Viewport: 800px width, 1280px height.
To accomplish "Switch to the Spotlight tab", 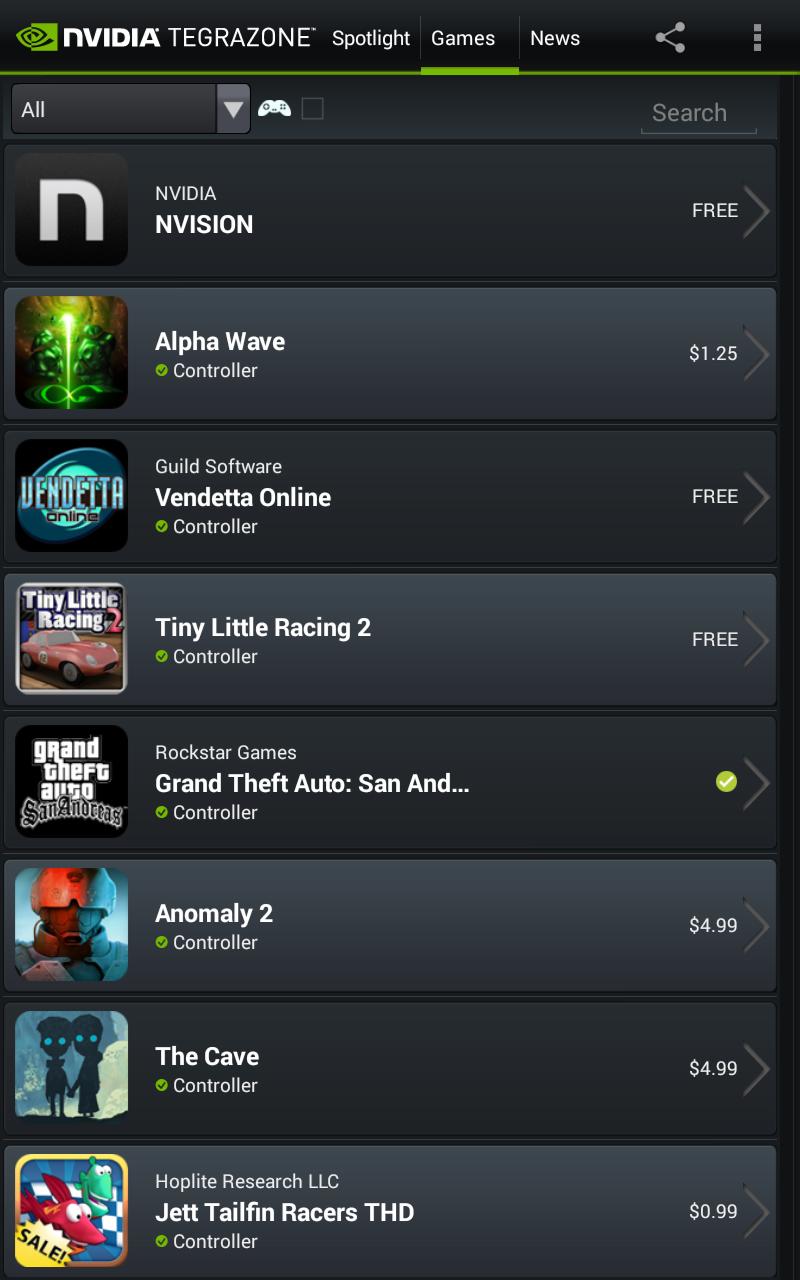I will 371,38.
